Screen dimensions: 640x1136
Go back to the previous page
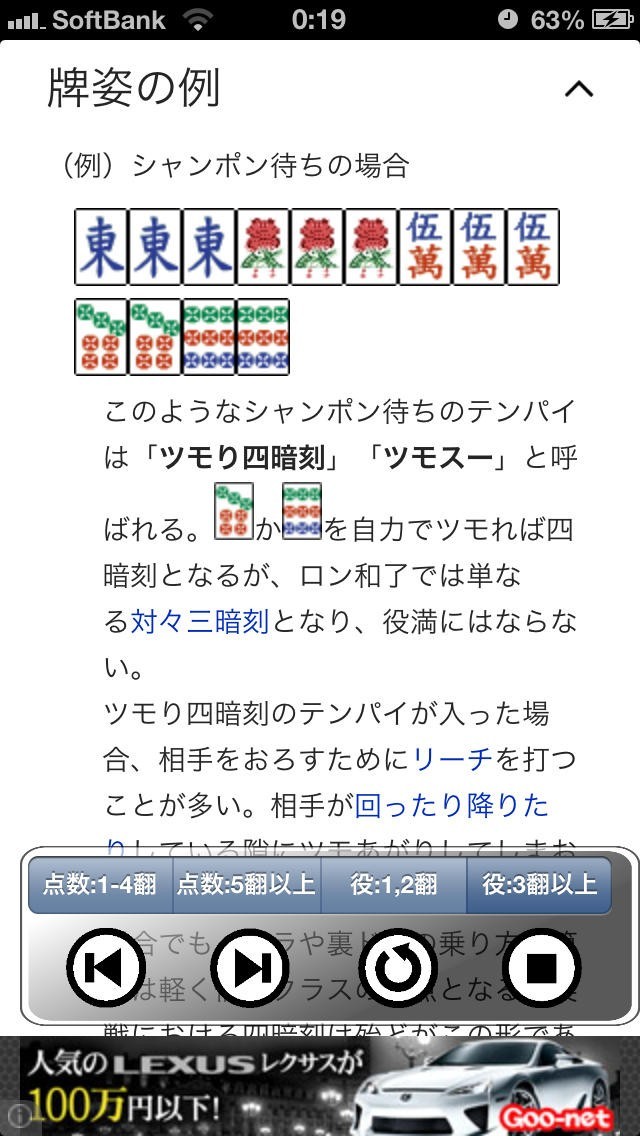(x=106, y=967)
